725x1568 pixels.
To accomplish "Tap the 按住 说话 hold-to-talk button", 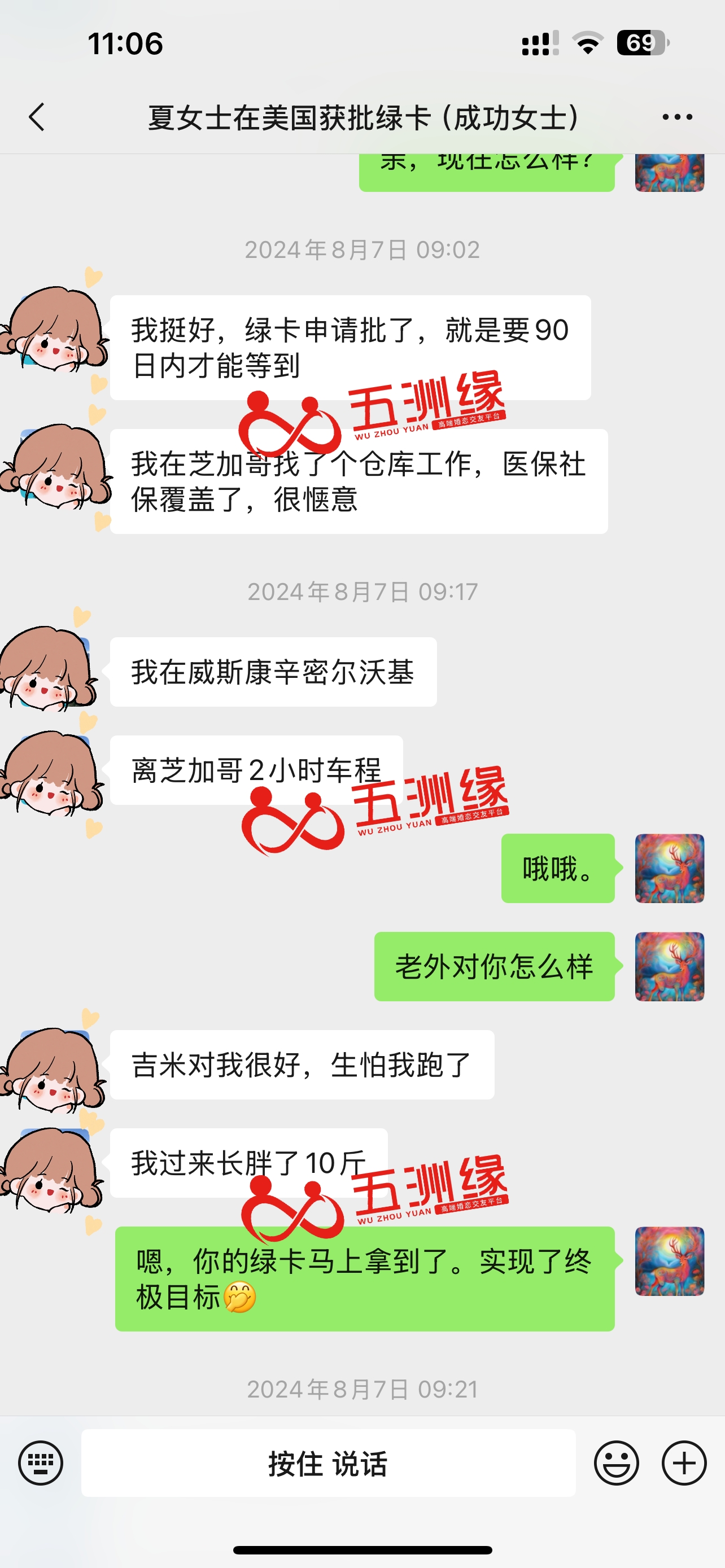I will pos(328,1462).
